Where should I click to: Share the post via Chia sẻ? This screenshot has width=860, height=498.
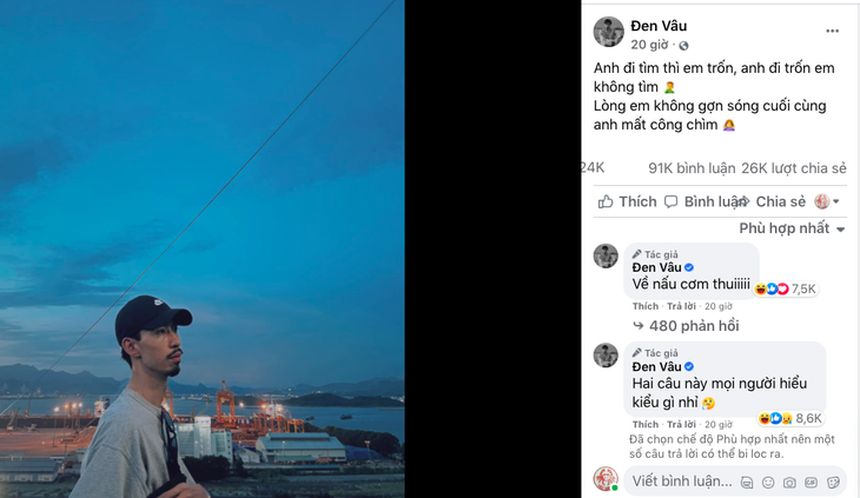[x=770, y=202]
